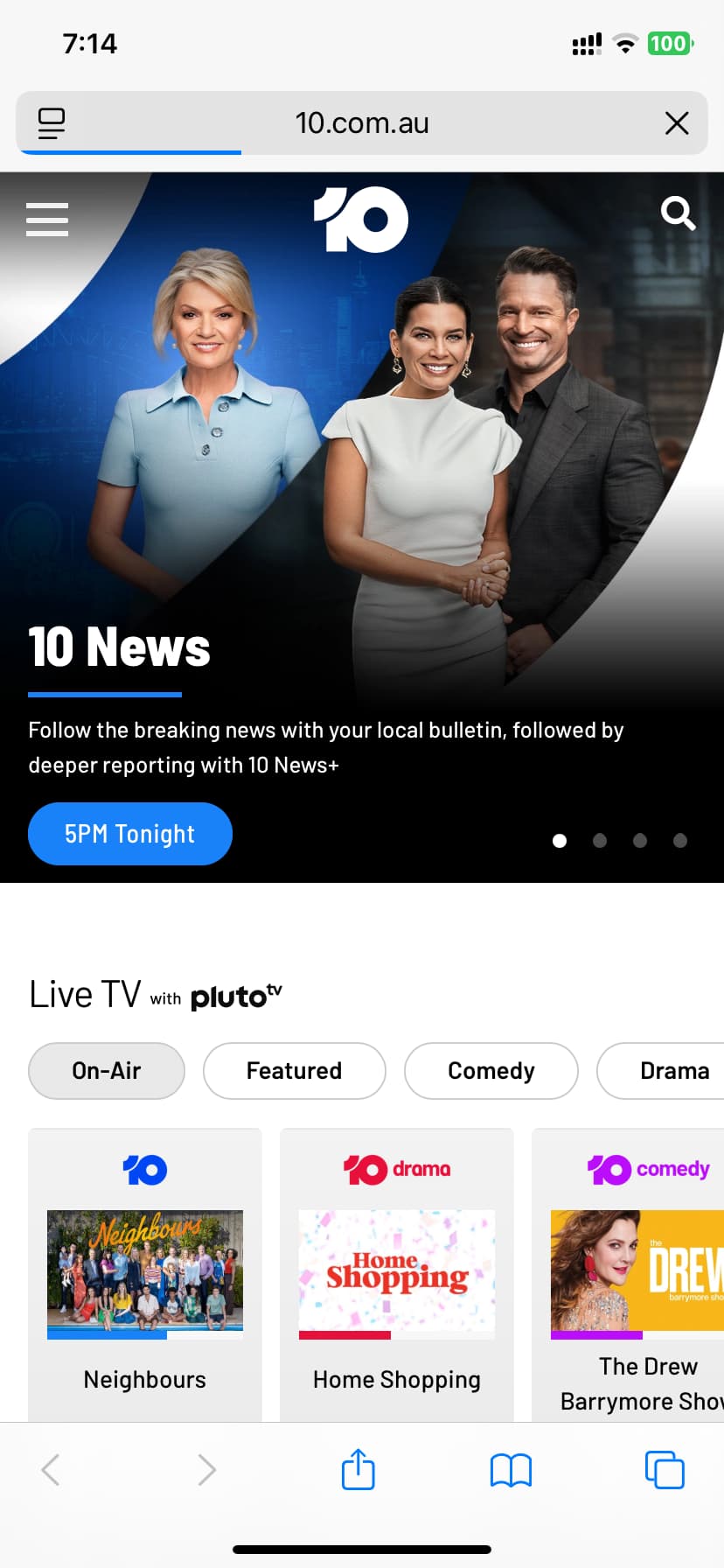
Task: Share this page
Action: coord(359,1469)
